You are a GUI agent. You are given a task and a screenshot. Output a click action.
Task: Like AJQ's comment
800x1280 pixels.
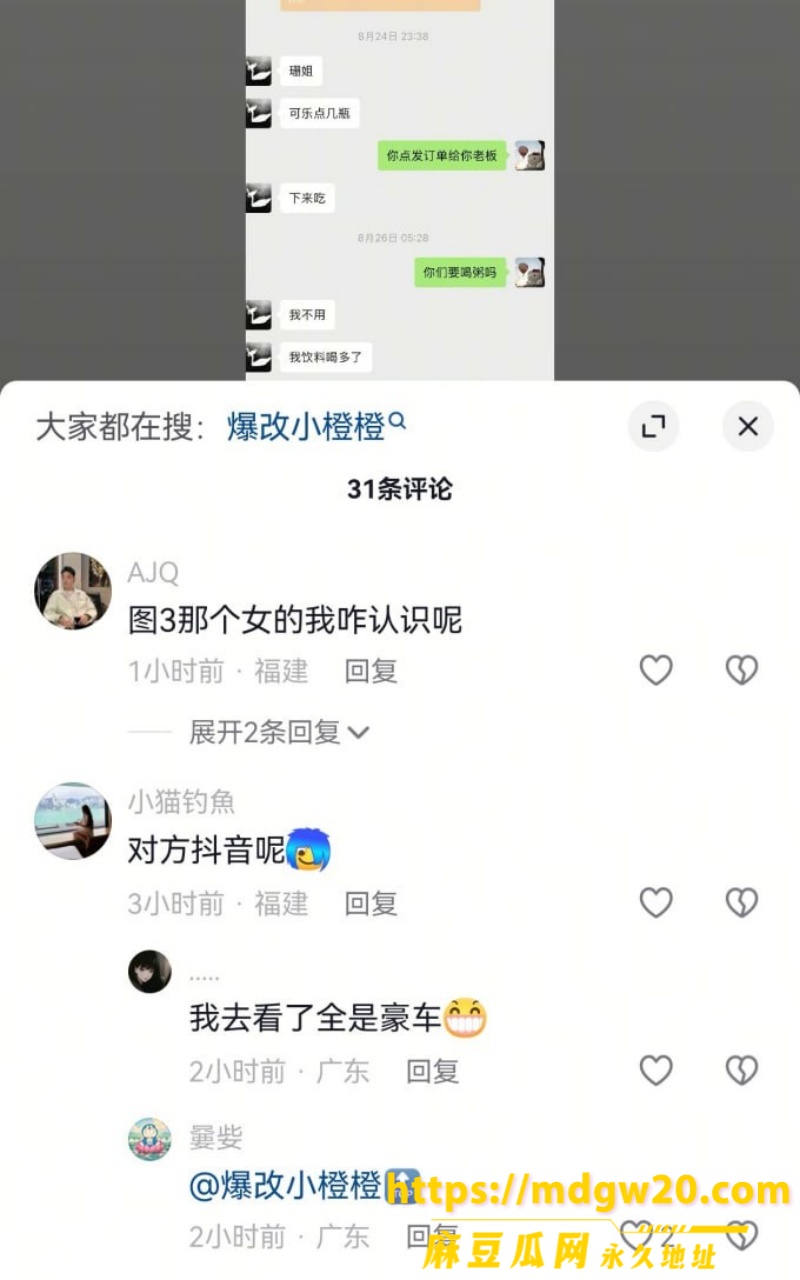(x=656, y=670)
